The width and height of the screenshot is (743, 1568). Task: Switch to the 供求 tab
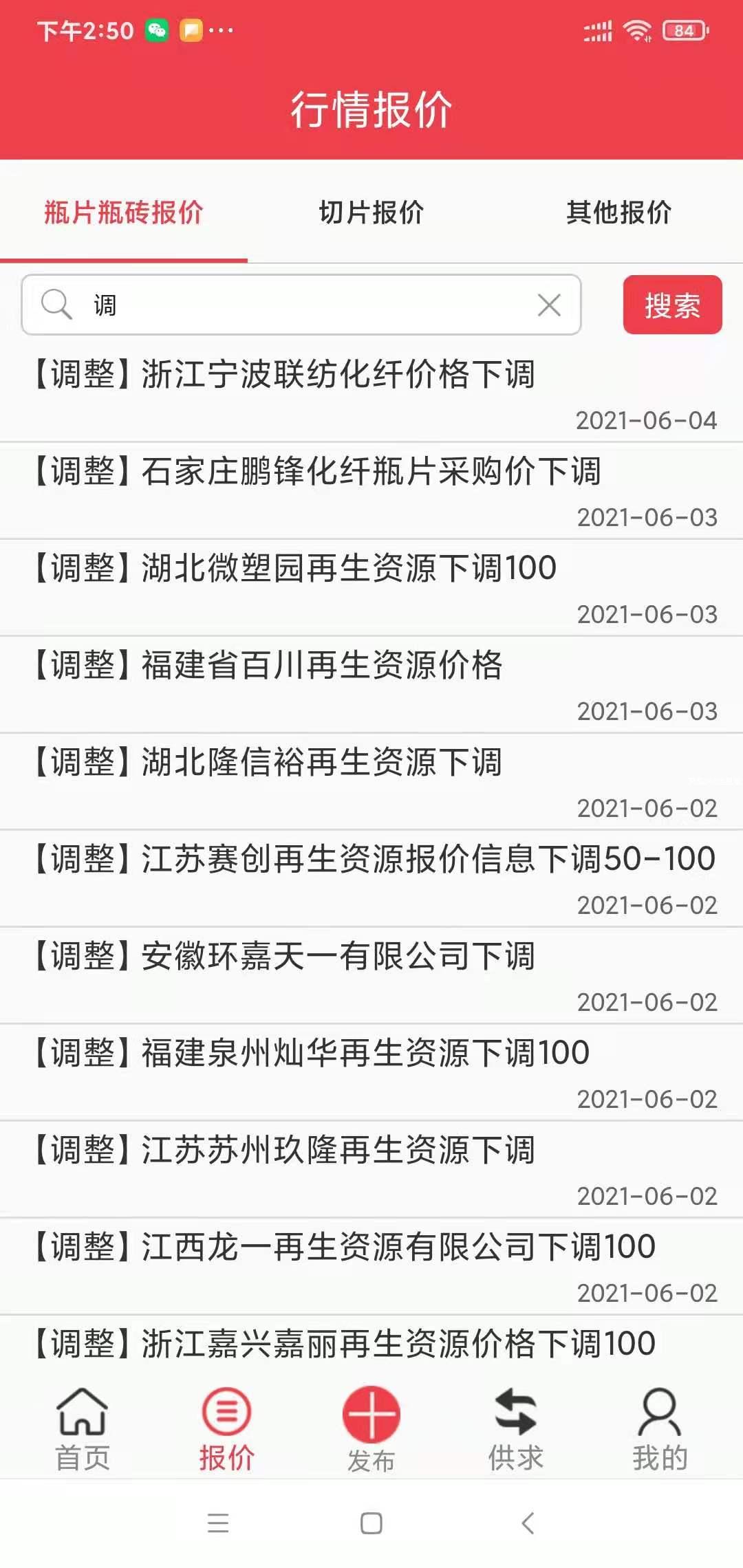click(516, 1429)
